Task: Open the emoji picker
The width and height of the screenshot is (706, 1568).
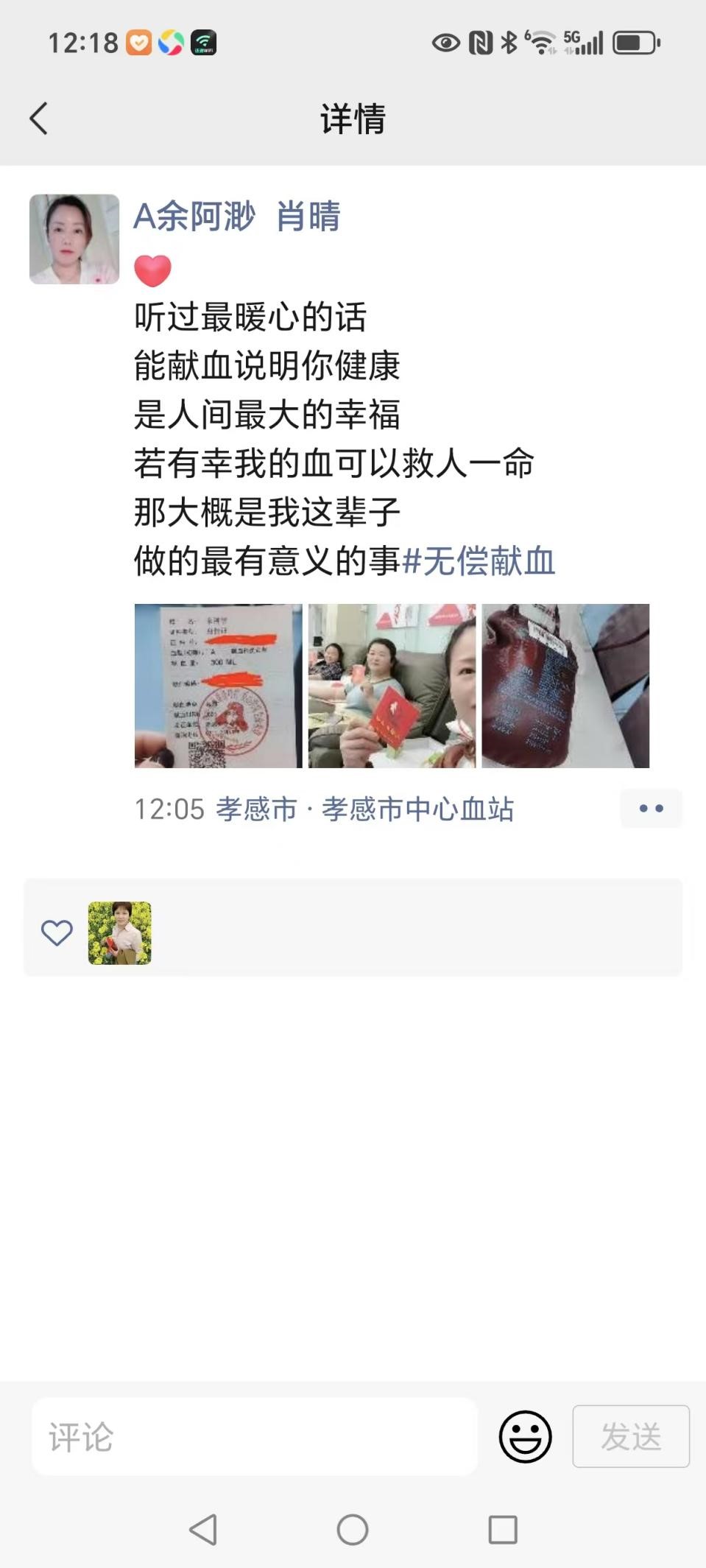Action: tap(526, 1437)
